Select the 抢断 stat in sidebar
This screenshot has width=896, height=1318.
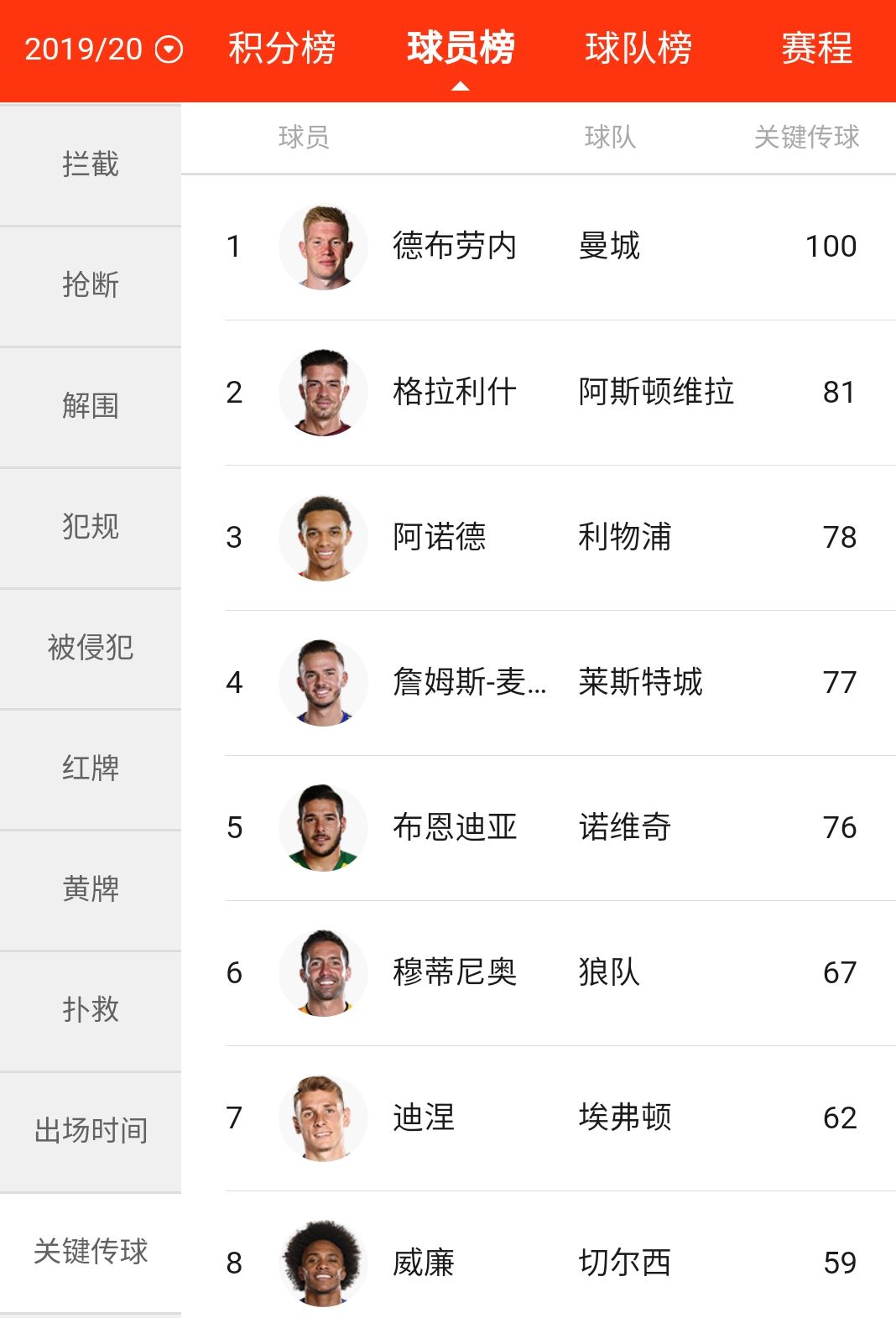90,286
